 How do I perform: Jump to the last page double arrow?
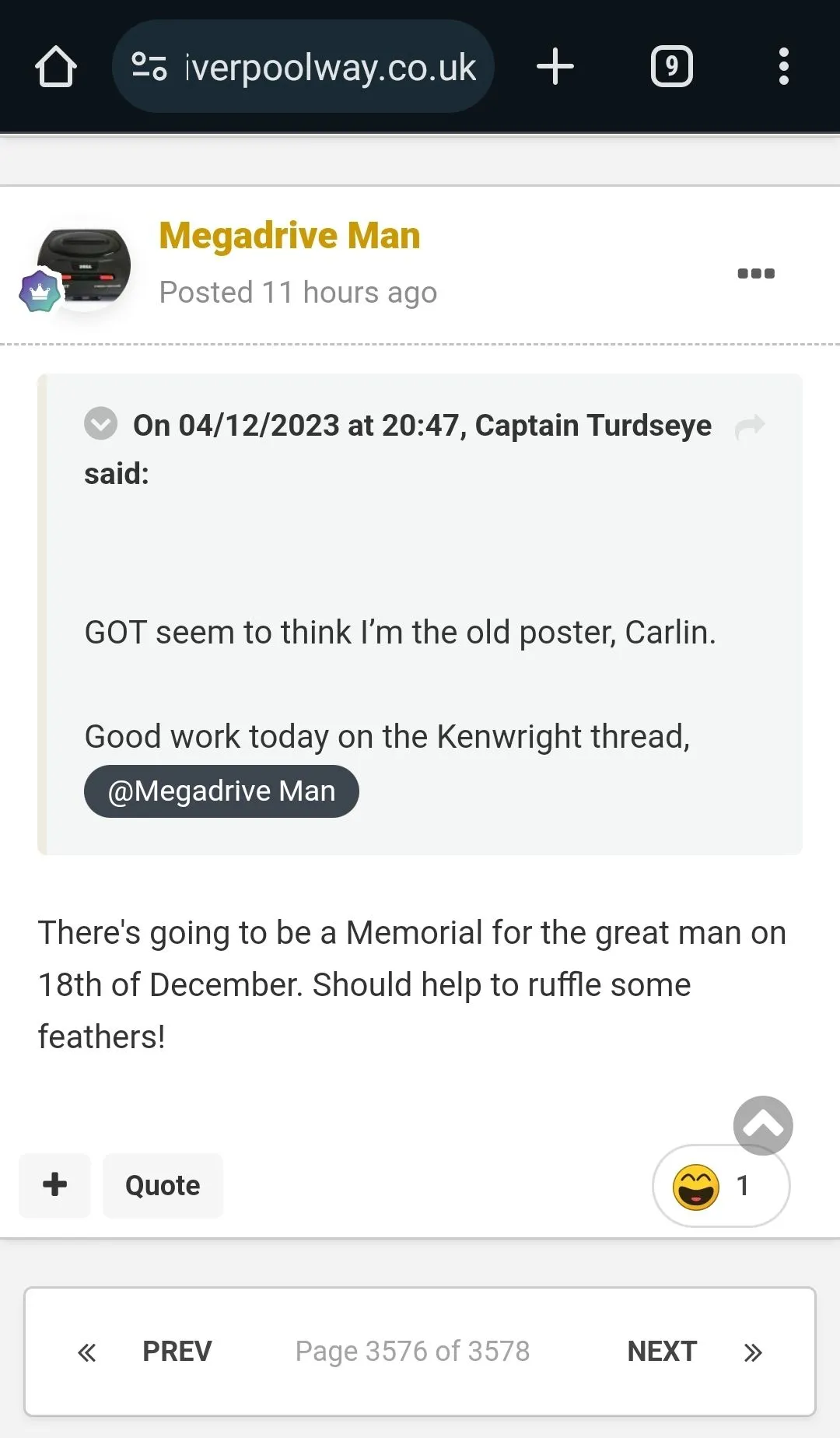click(752, 1352)
